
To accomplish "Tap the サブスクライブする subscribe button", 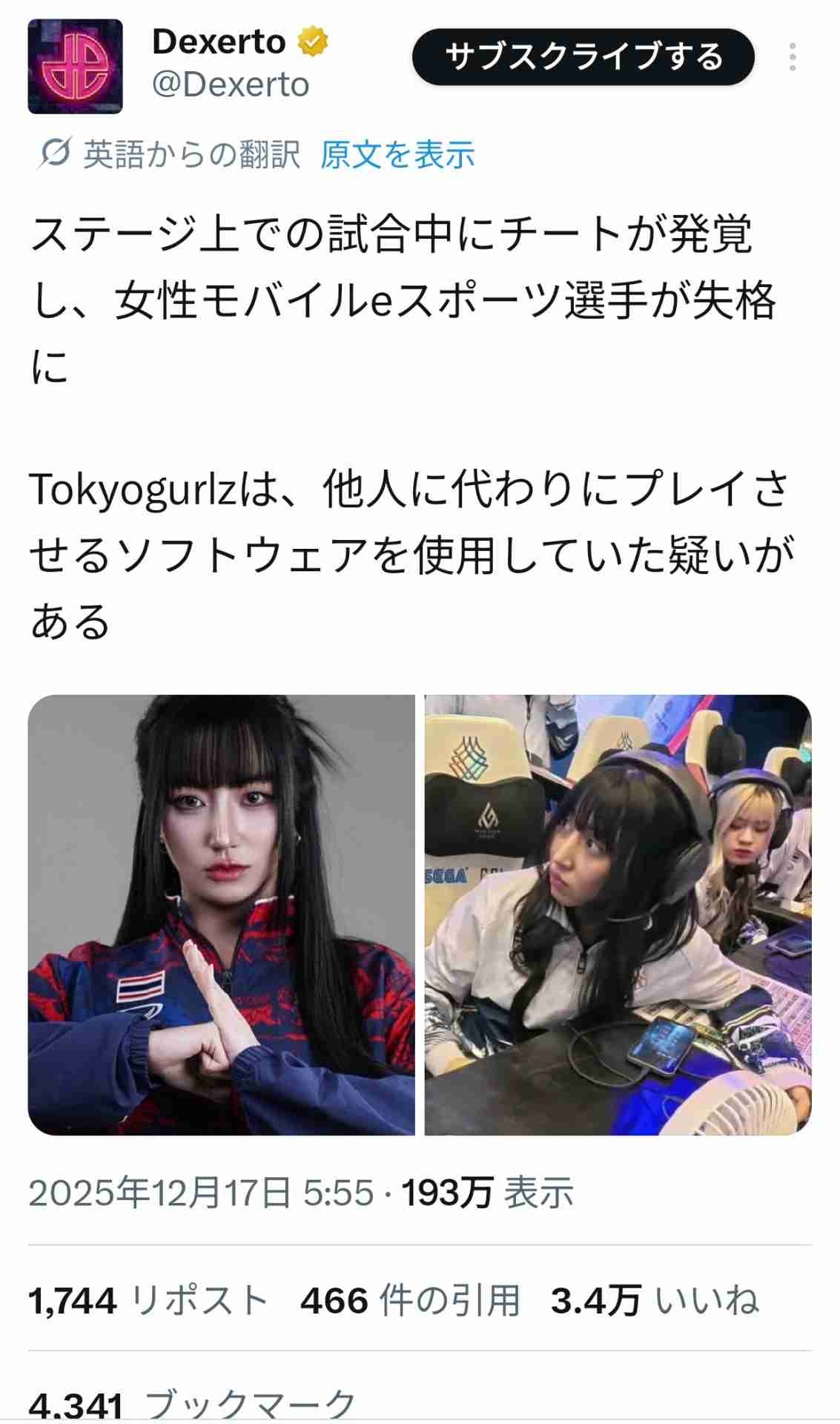I will (583, 57).
